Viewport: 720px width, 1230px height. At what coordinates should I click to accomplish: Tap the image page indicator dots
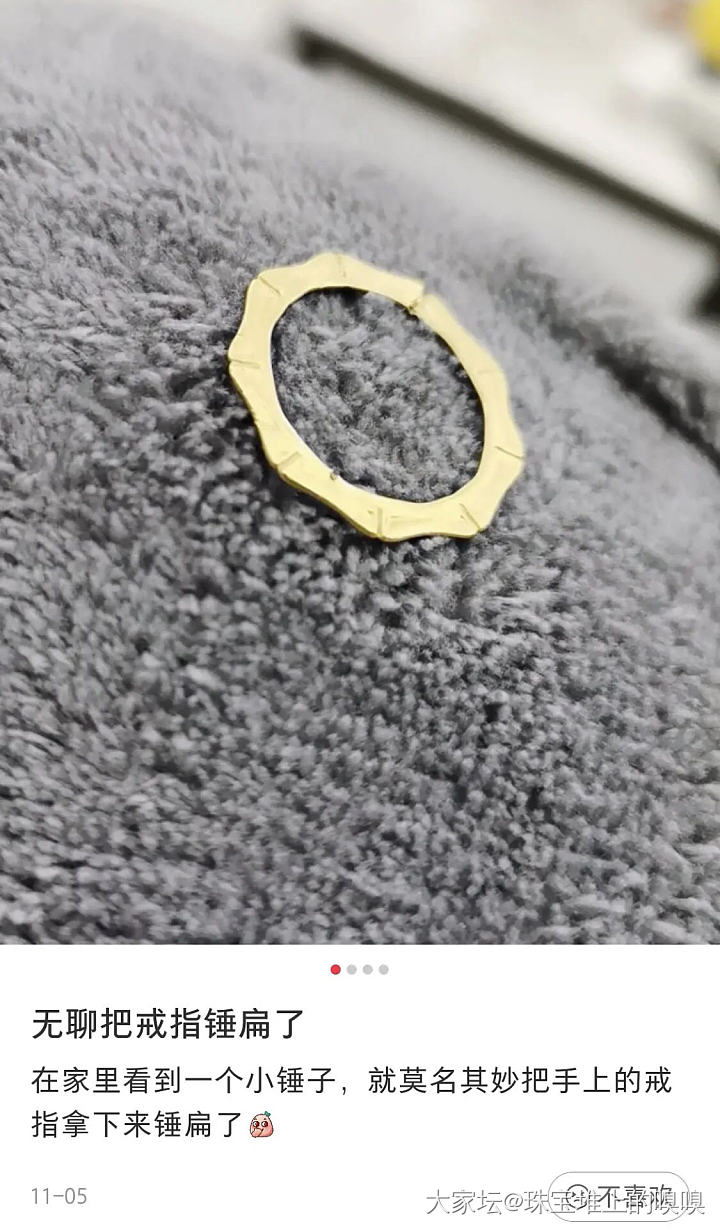[x=359, y=969]
